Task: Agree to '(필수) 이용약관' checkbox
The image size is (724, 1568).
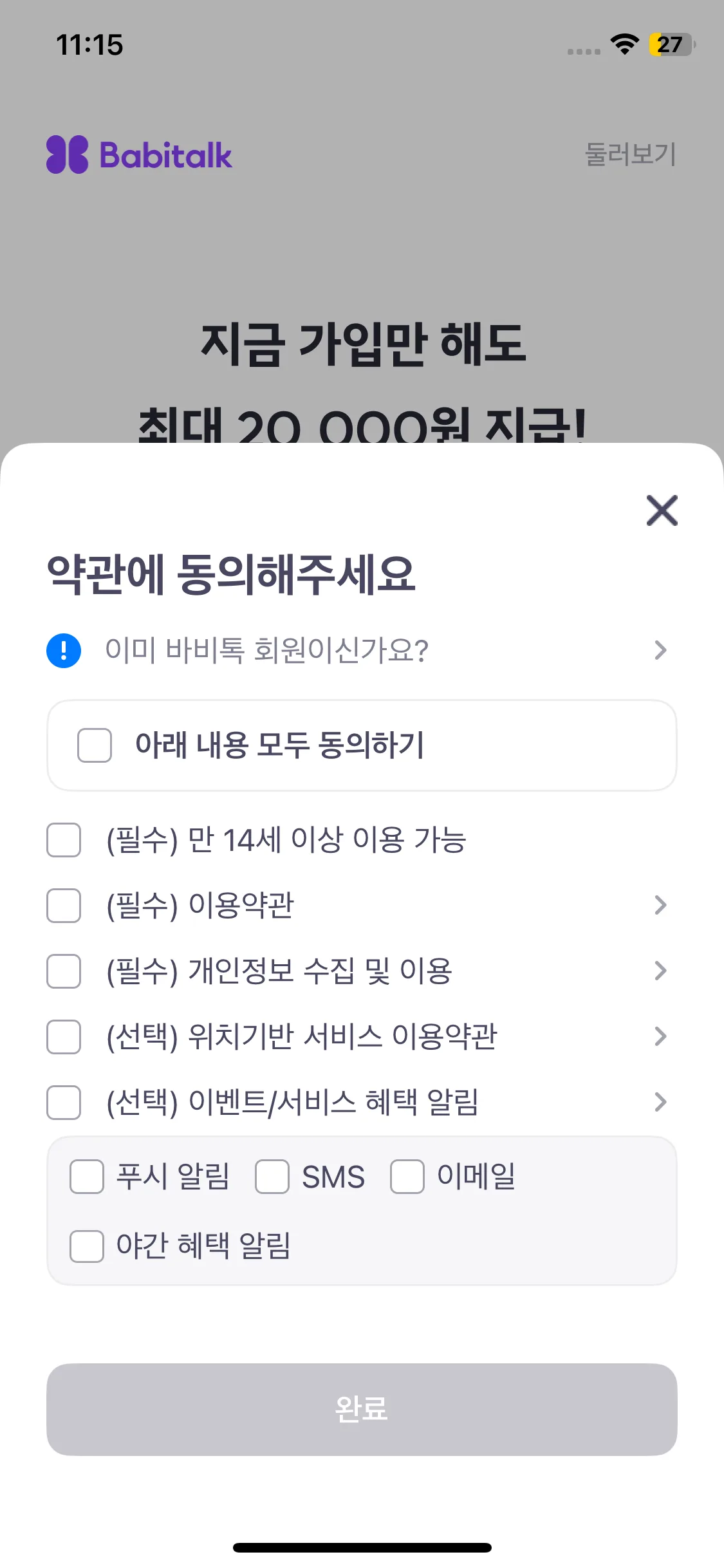Action: (x=64, y=906)
